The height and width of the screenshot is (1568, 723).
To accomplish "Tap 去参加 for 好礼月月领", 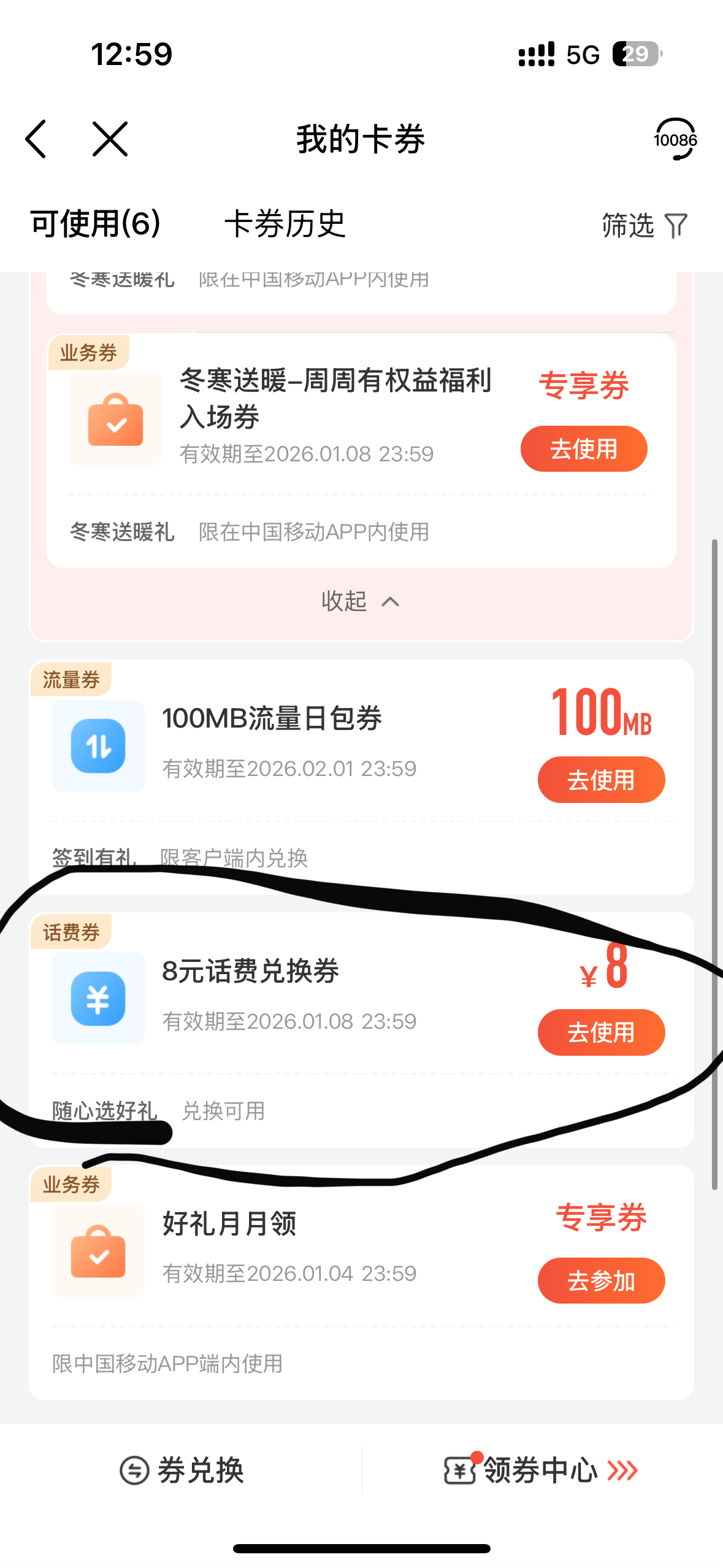I will [600, 1281].
